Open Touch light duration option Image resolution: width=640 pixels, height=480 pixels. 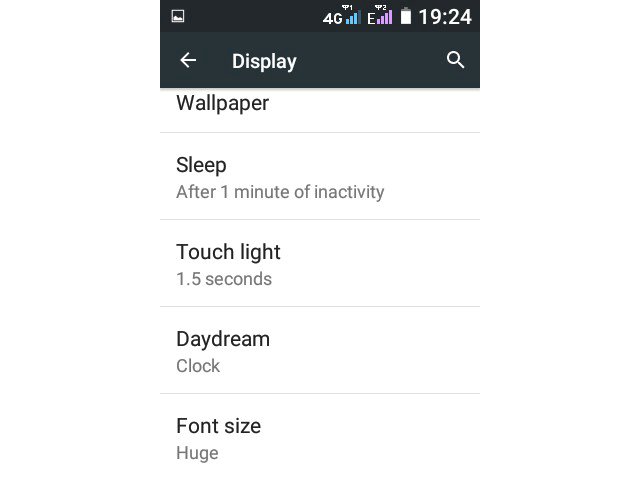click(x=320, y=264)
